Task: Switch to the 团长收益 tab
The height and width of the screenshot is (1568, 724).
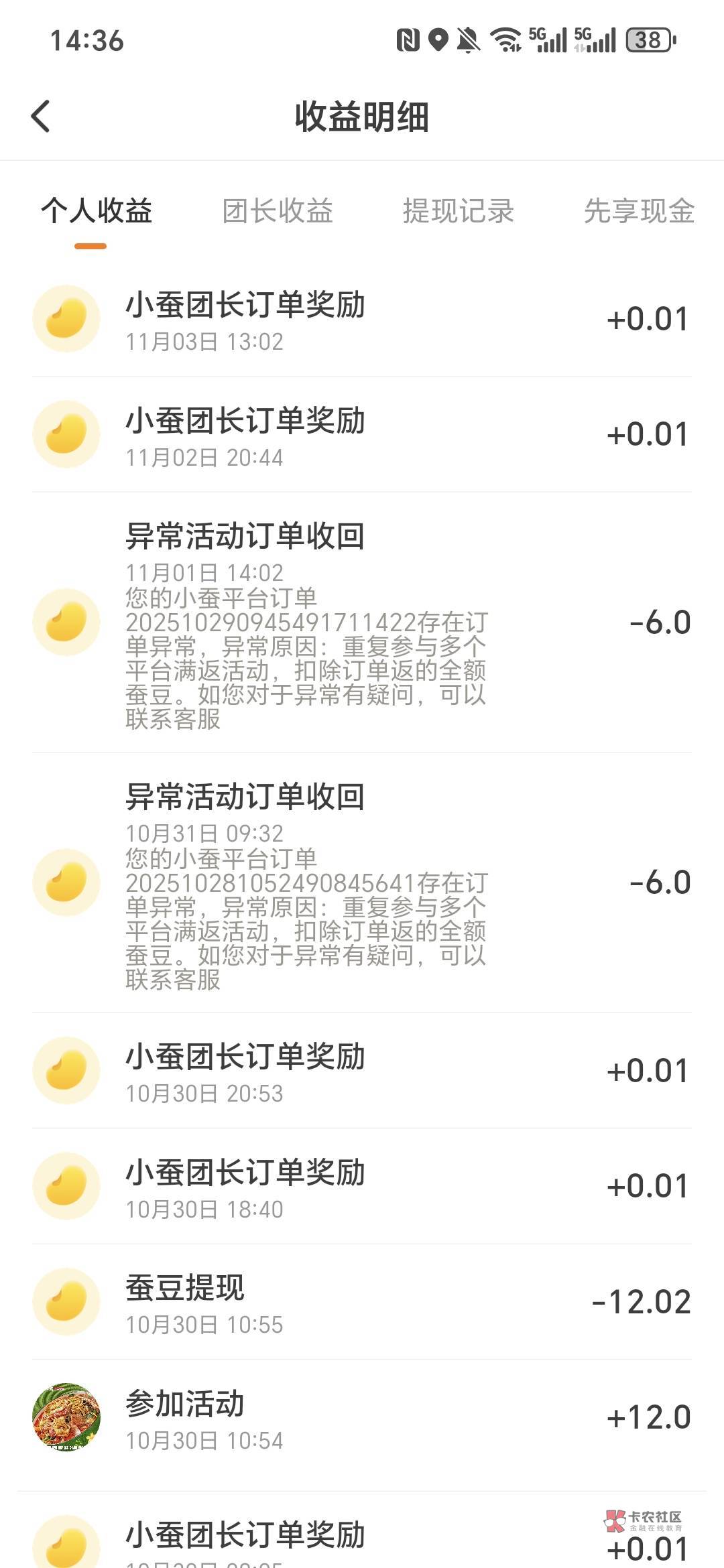Action: [x=278, y=211]
